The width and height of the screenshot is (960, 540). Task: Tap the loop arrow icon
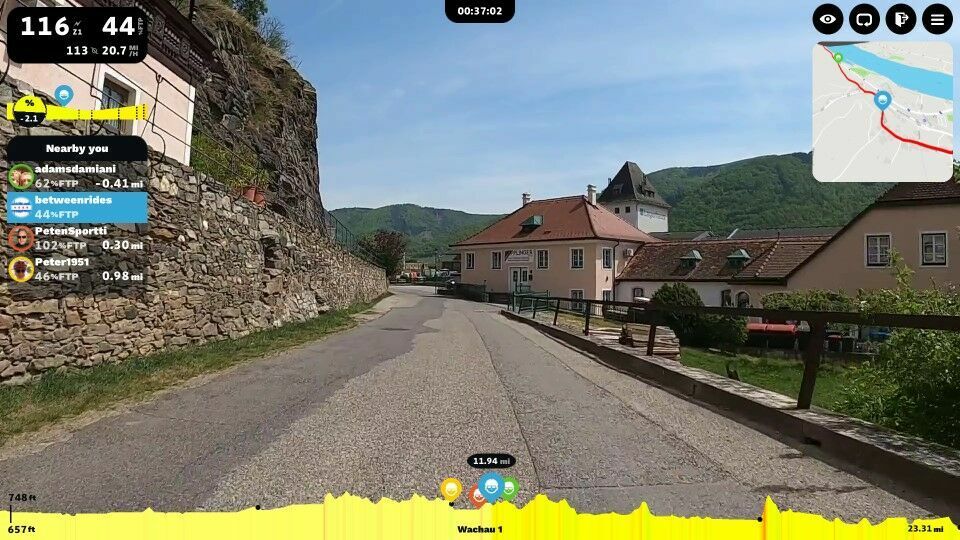pyautogui.click(x=864, y=19)
